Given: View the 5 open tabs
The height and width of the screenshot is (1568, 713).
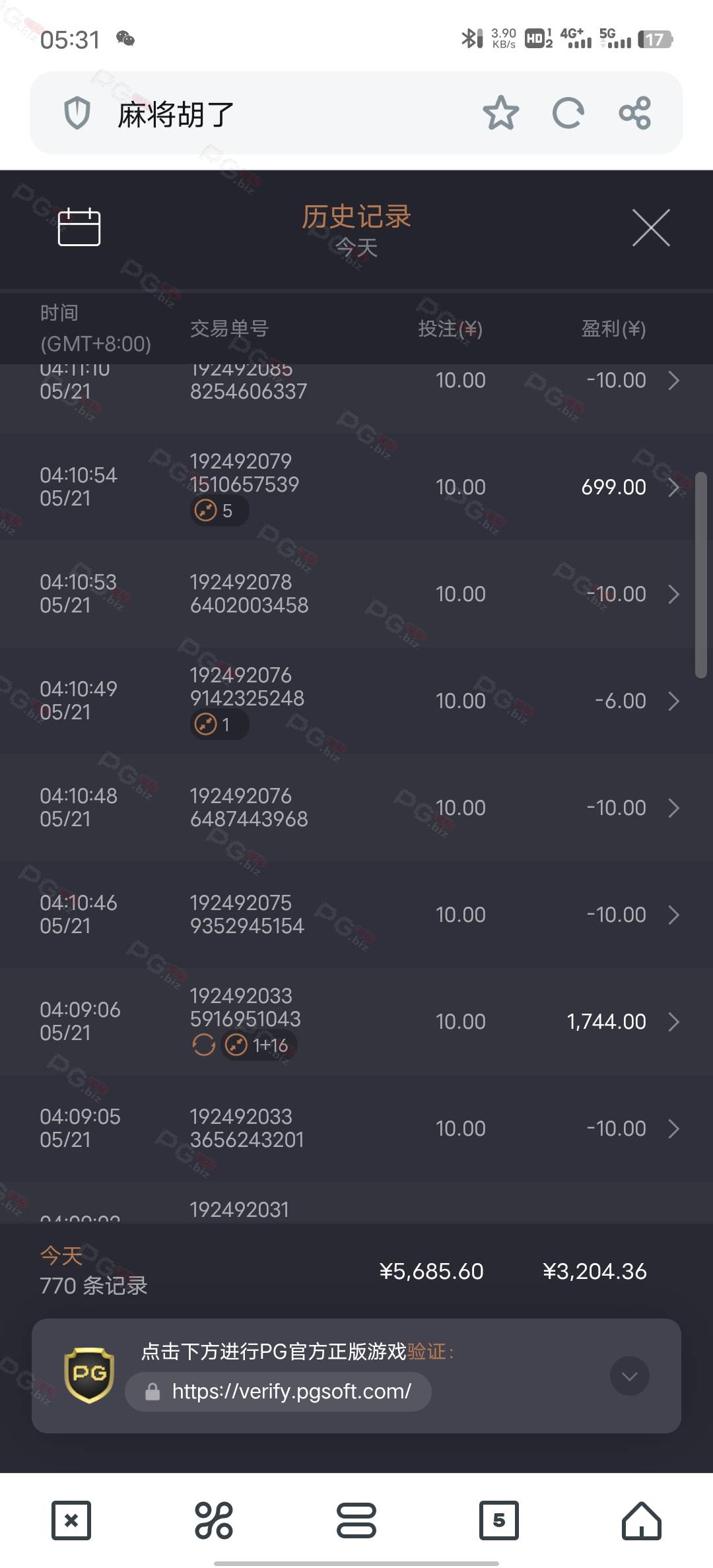Looking at the screenshot, I should tap(499, 1520).
